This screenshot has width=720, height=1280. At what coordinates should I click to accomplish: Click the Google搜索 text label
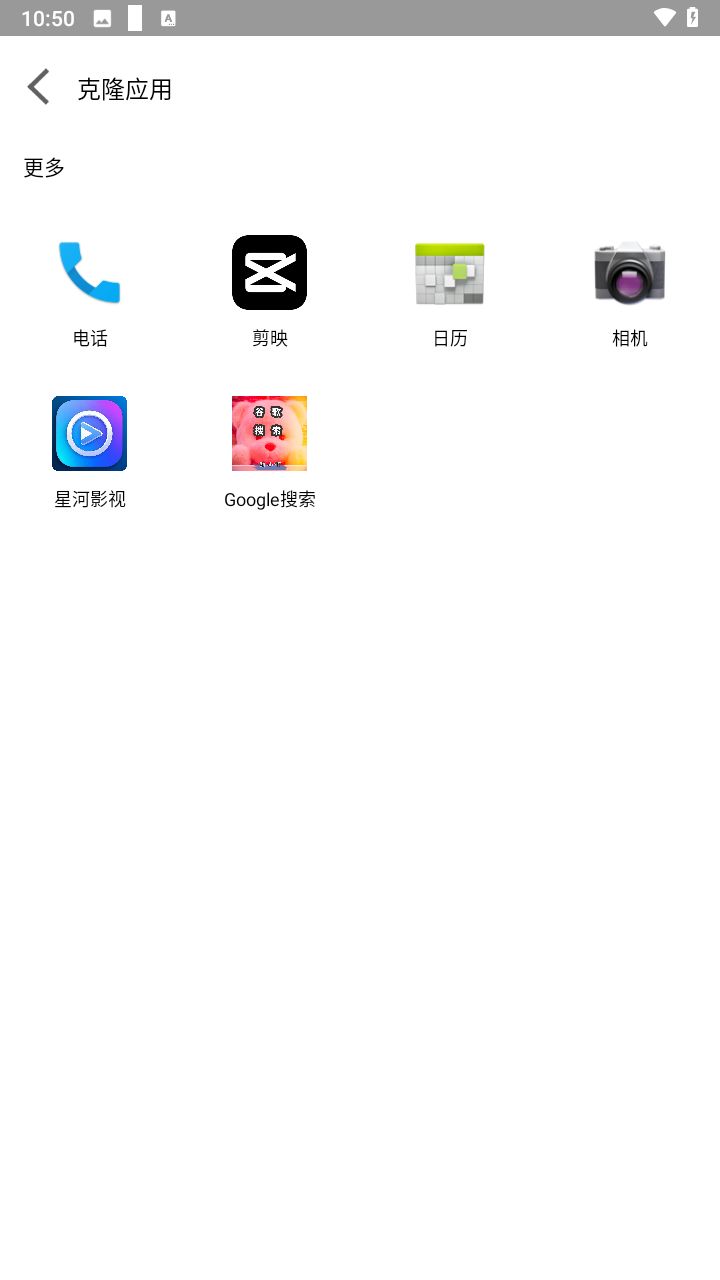pos(269,499)
